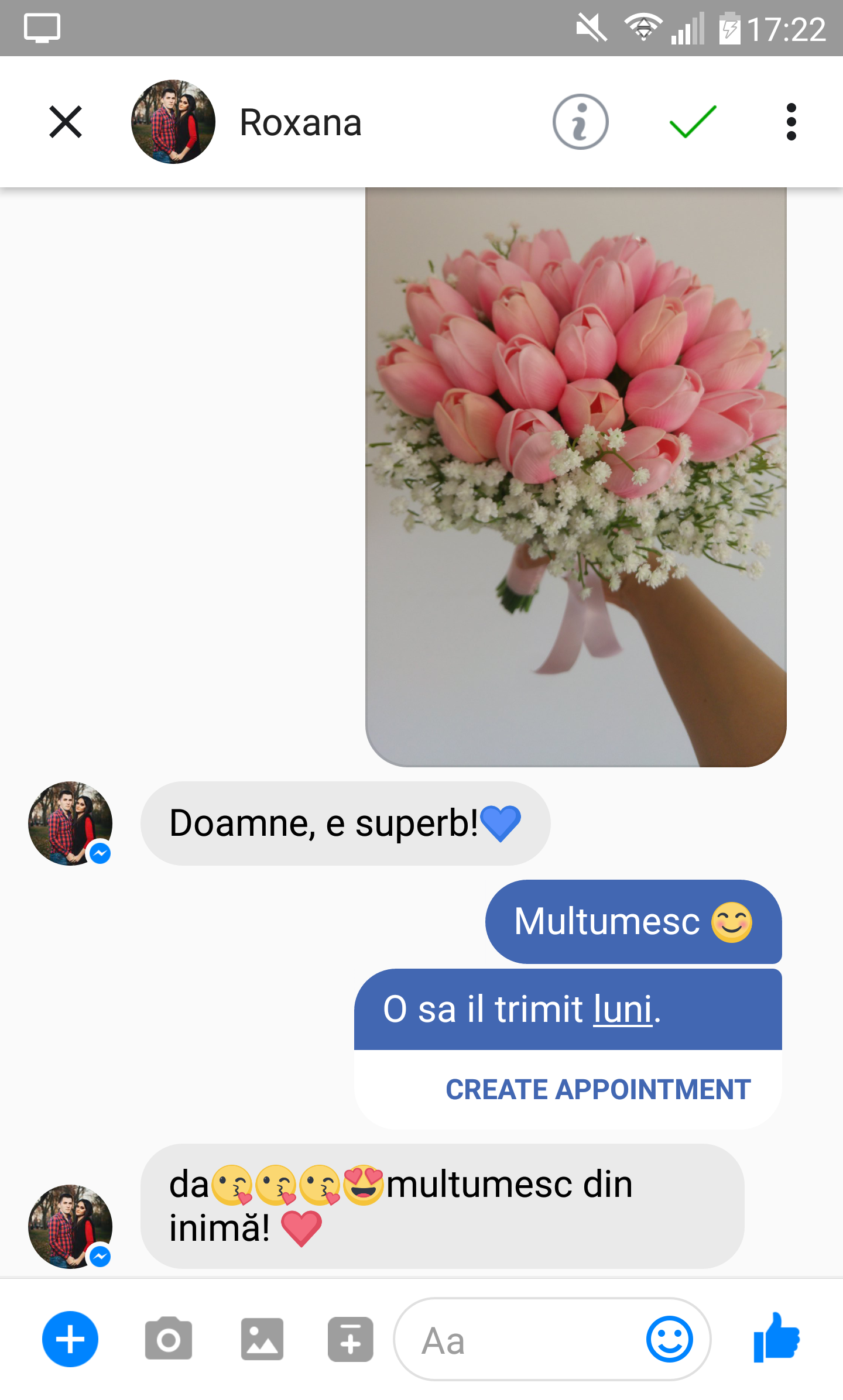Image resolution: width=843 pixels, height=1400 pixels.
Task: Open more options with the plus button
Action: coord(70,1339)
